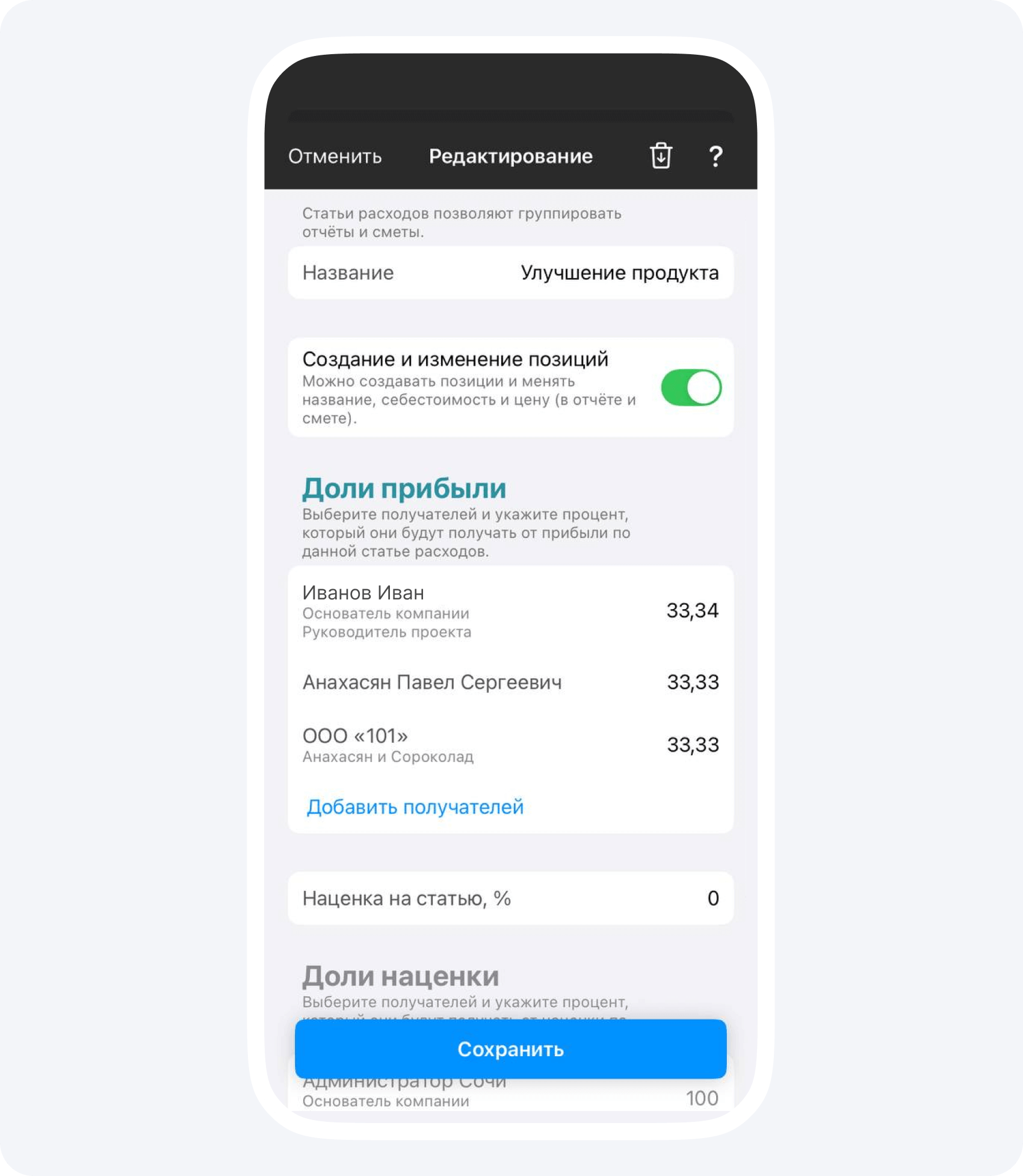Edit Анахасян Павел Сергеевич share
Viewport: 1023px width, 1176px height.
pos(692,682)
